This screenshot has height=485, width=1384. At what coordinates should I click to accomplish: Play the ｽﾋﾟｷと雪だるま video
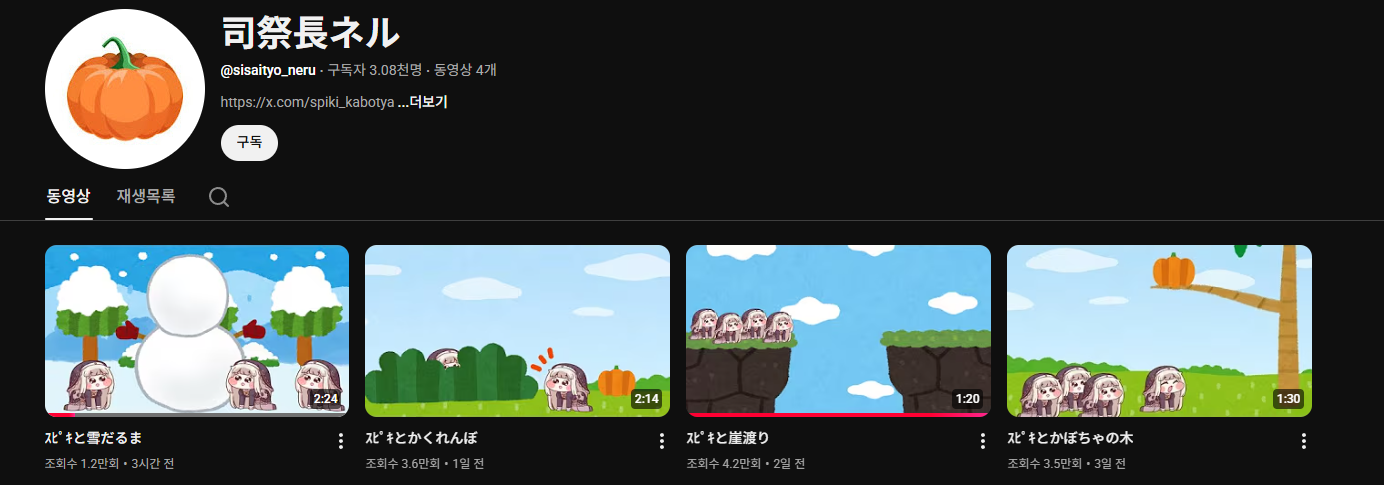tap(197, 330)
